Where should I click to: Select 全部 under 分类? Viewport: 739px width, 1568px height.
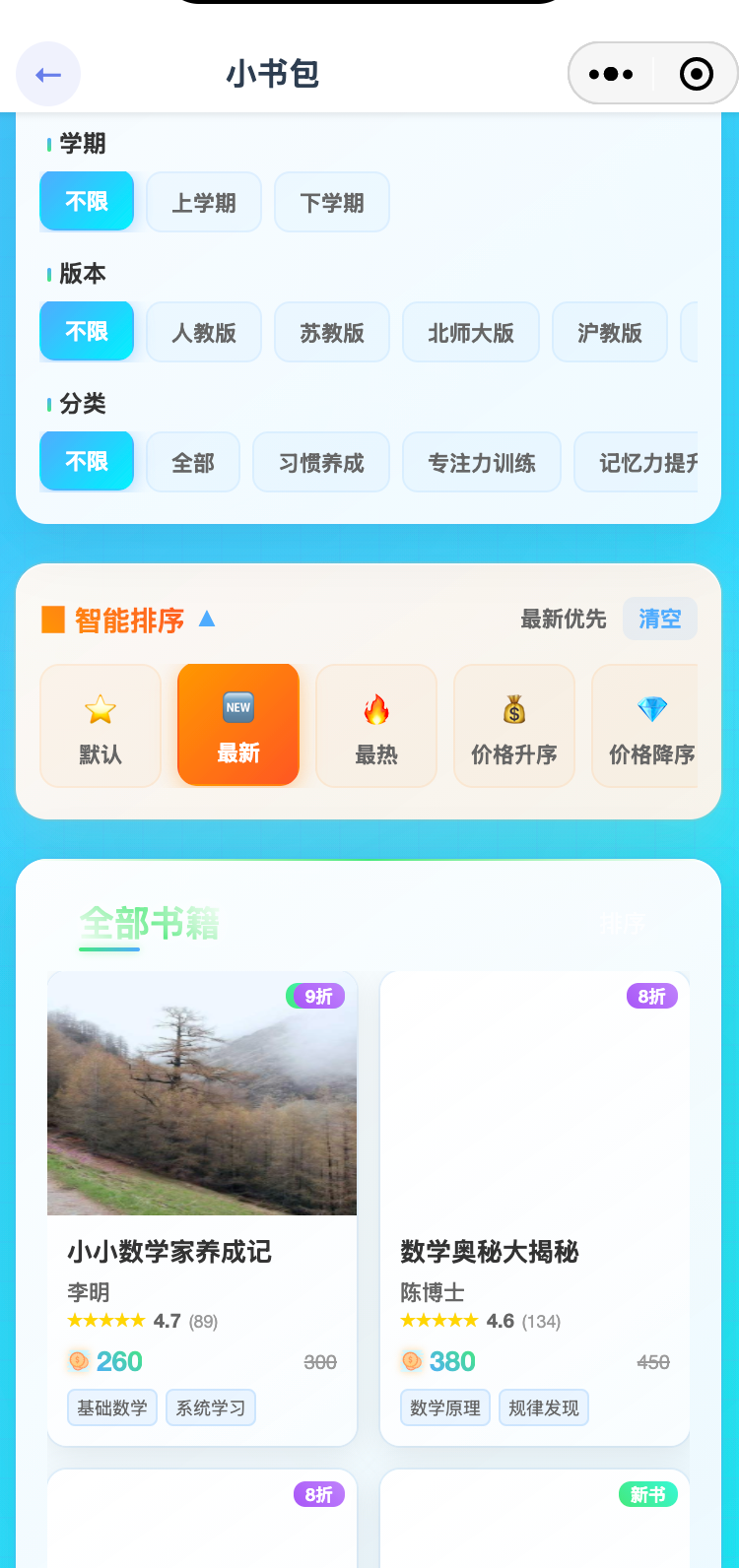(x=193, y=463)
